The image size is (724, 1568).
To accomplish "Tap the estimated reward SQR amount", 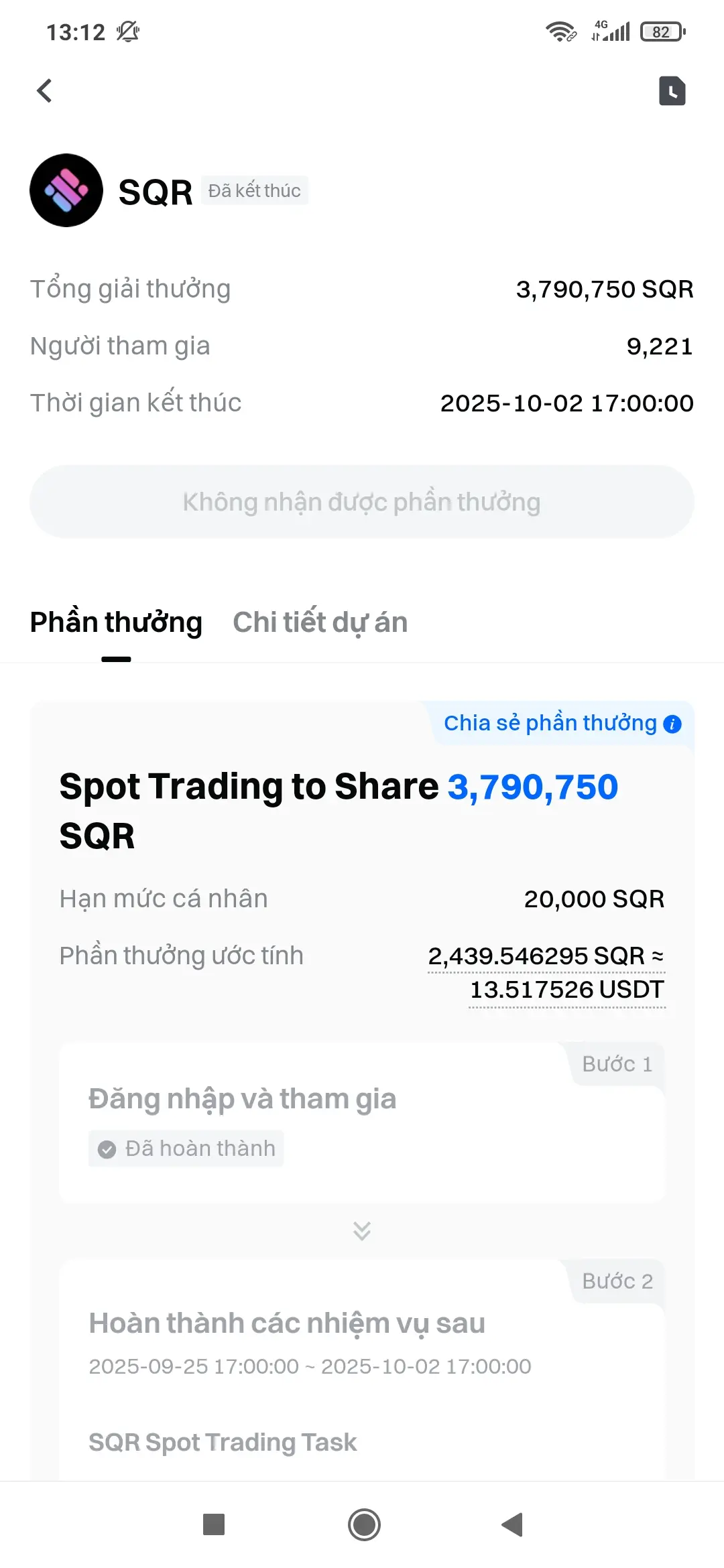I will [x=536, y=956].
